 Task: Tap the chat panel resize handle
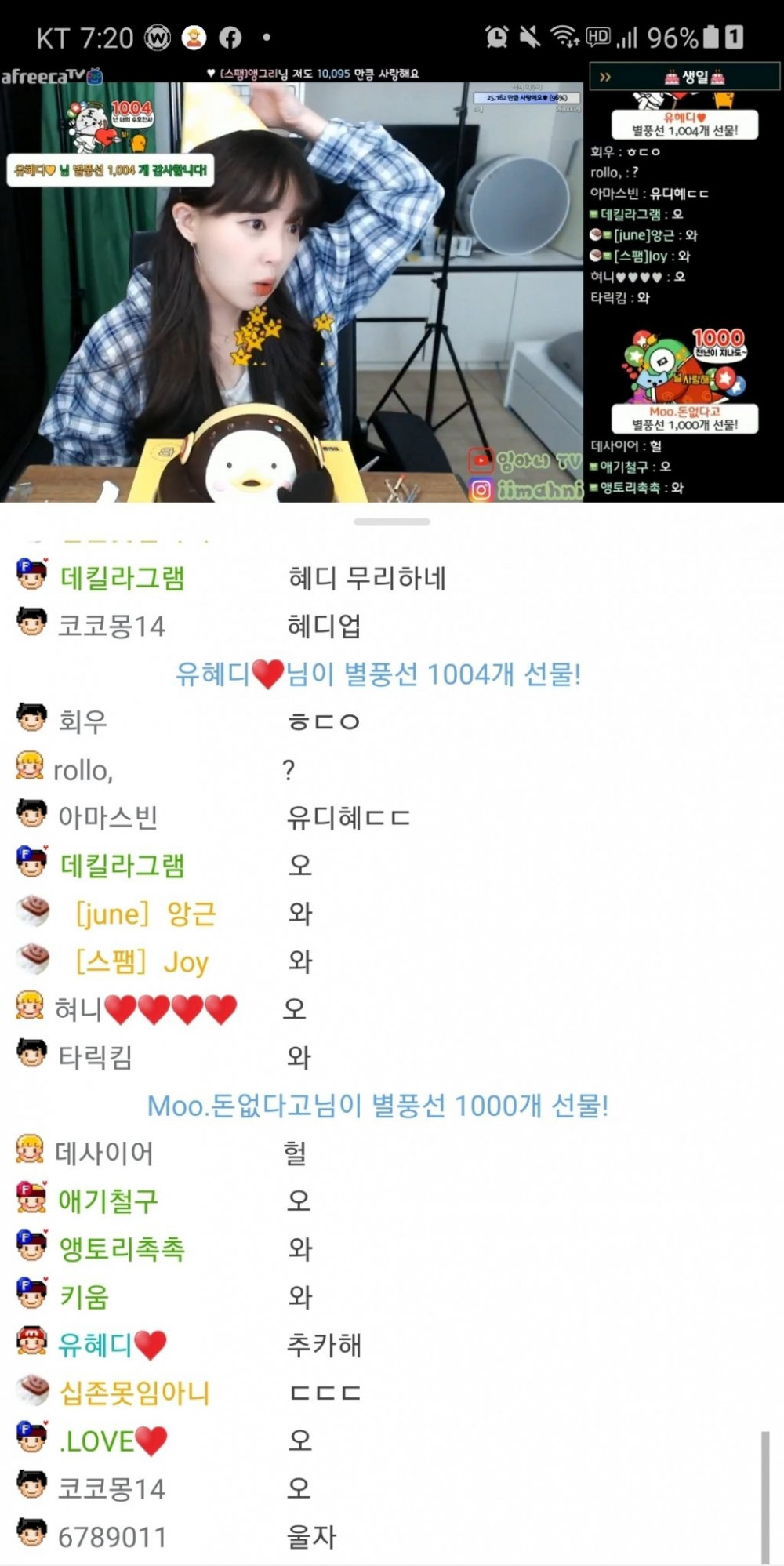coord(391,521)
